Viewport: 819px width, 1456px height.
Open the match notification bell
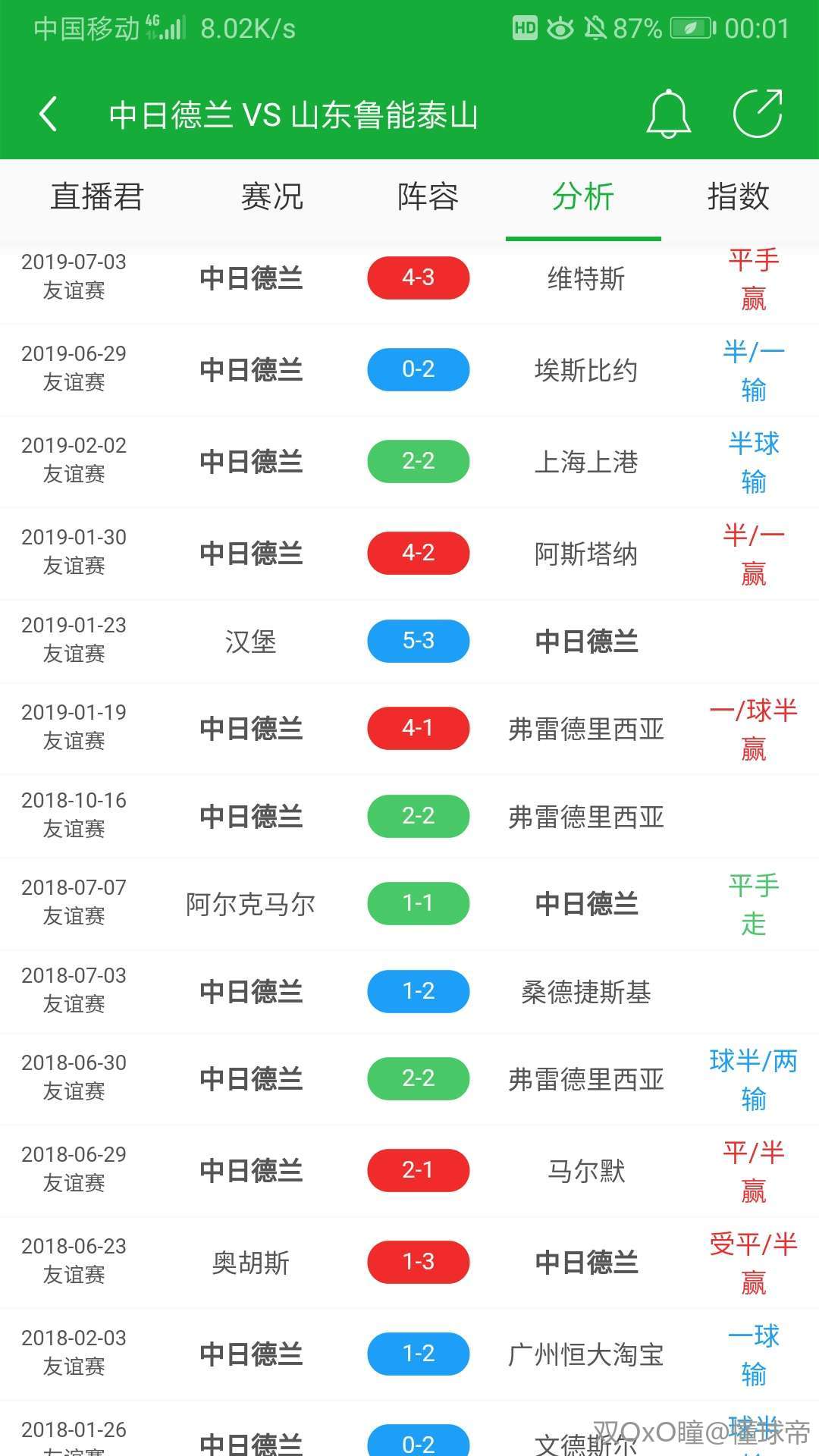[668, 115]
